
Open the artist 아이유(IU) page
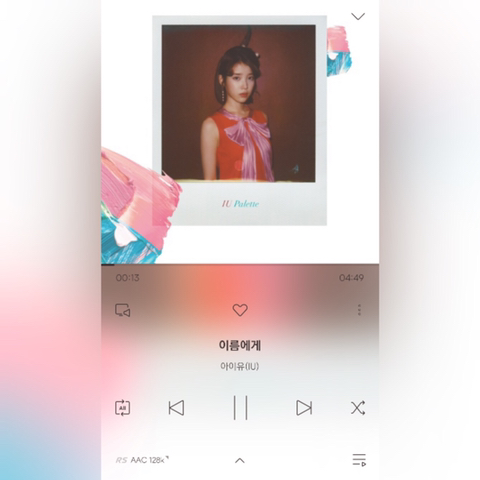click(240, 366)
